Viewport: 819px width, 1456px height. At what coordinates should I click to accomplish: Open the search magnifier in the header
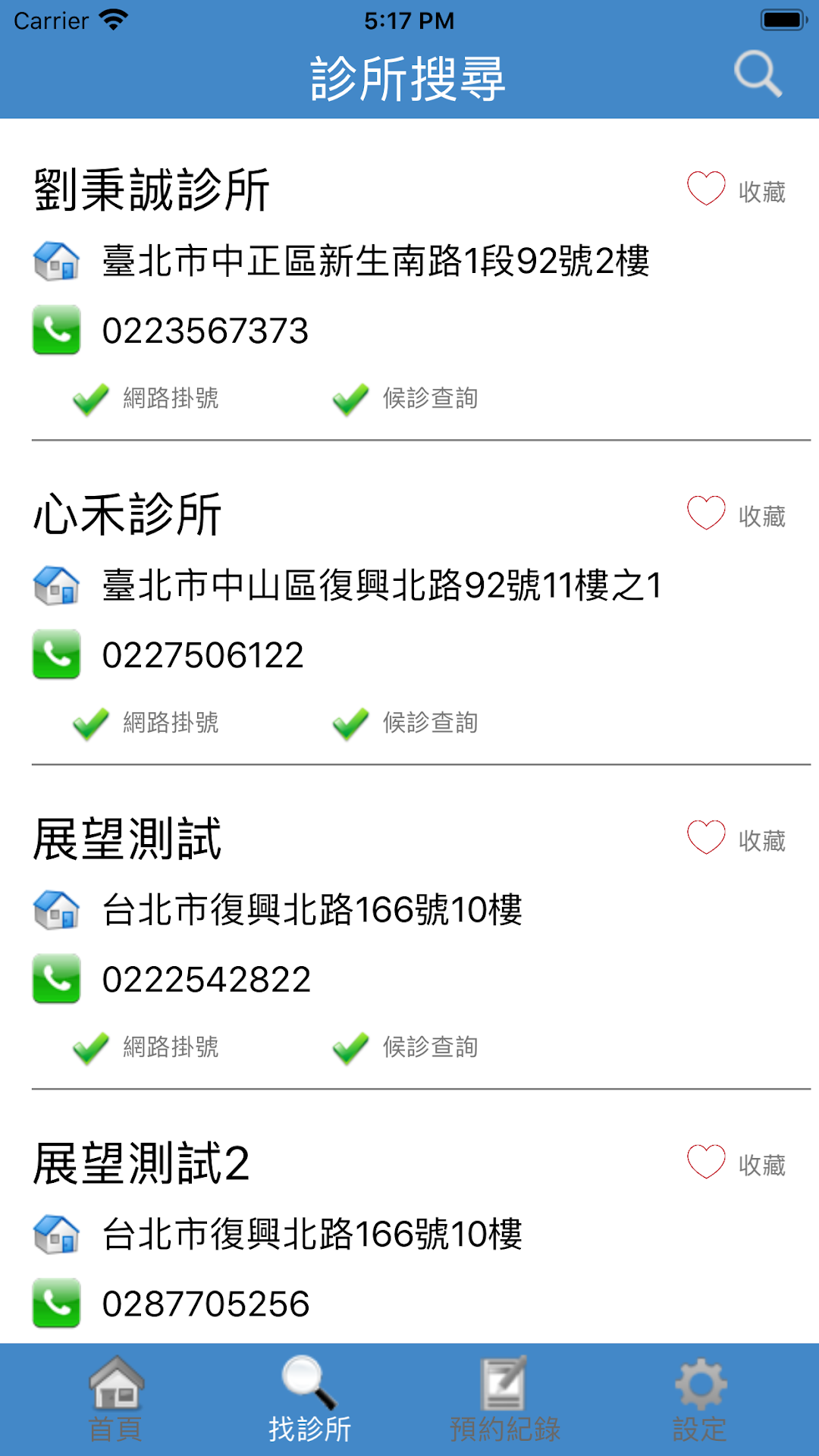[x=758, y=74]
